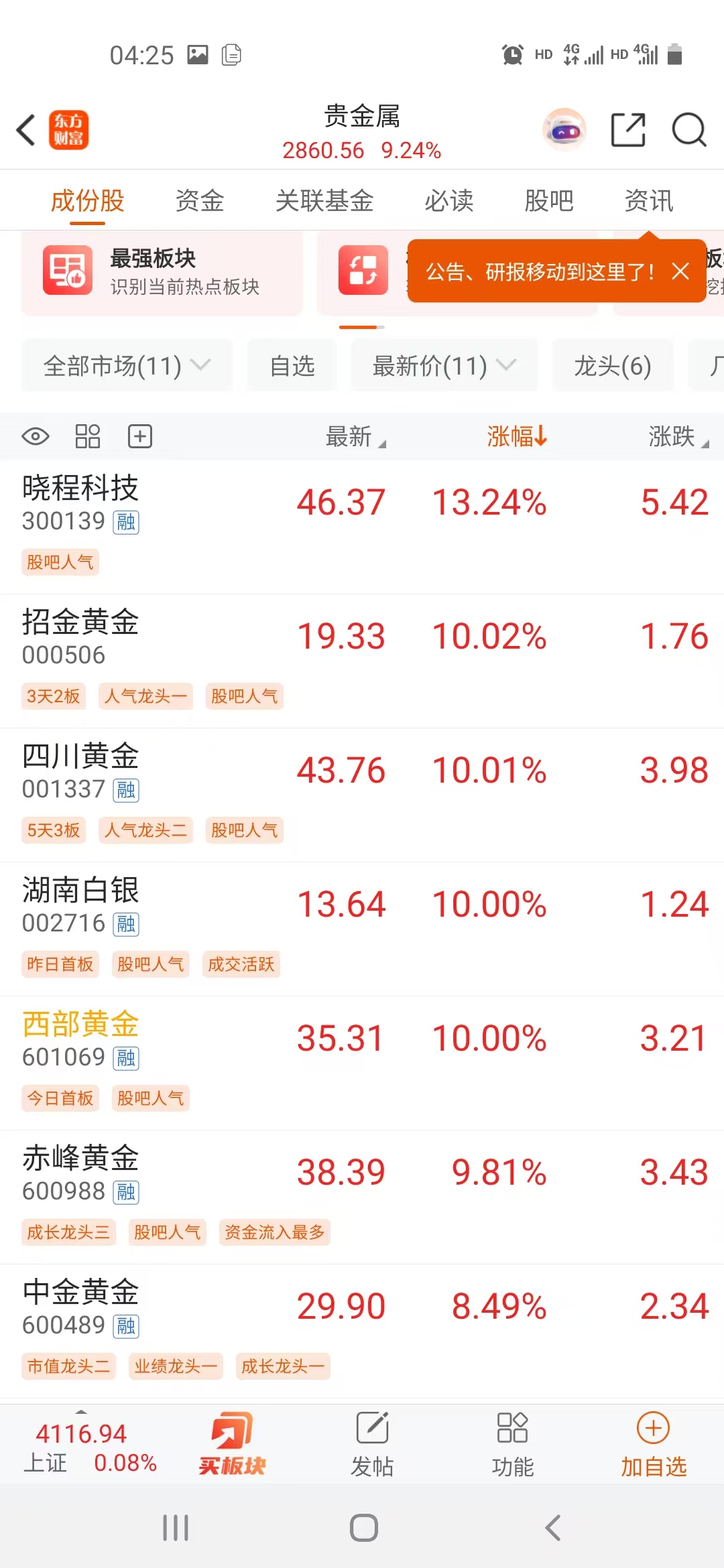Sort stocks by 涨幅 column
This screenshot has width=724, height=1568.
[516, 436]
